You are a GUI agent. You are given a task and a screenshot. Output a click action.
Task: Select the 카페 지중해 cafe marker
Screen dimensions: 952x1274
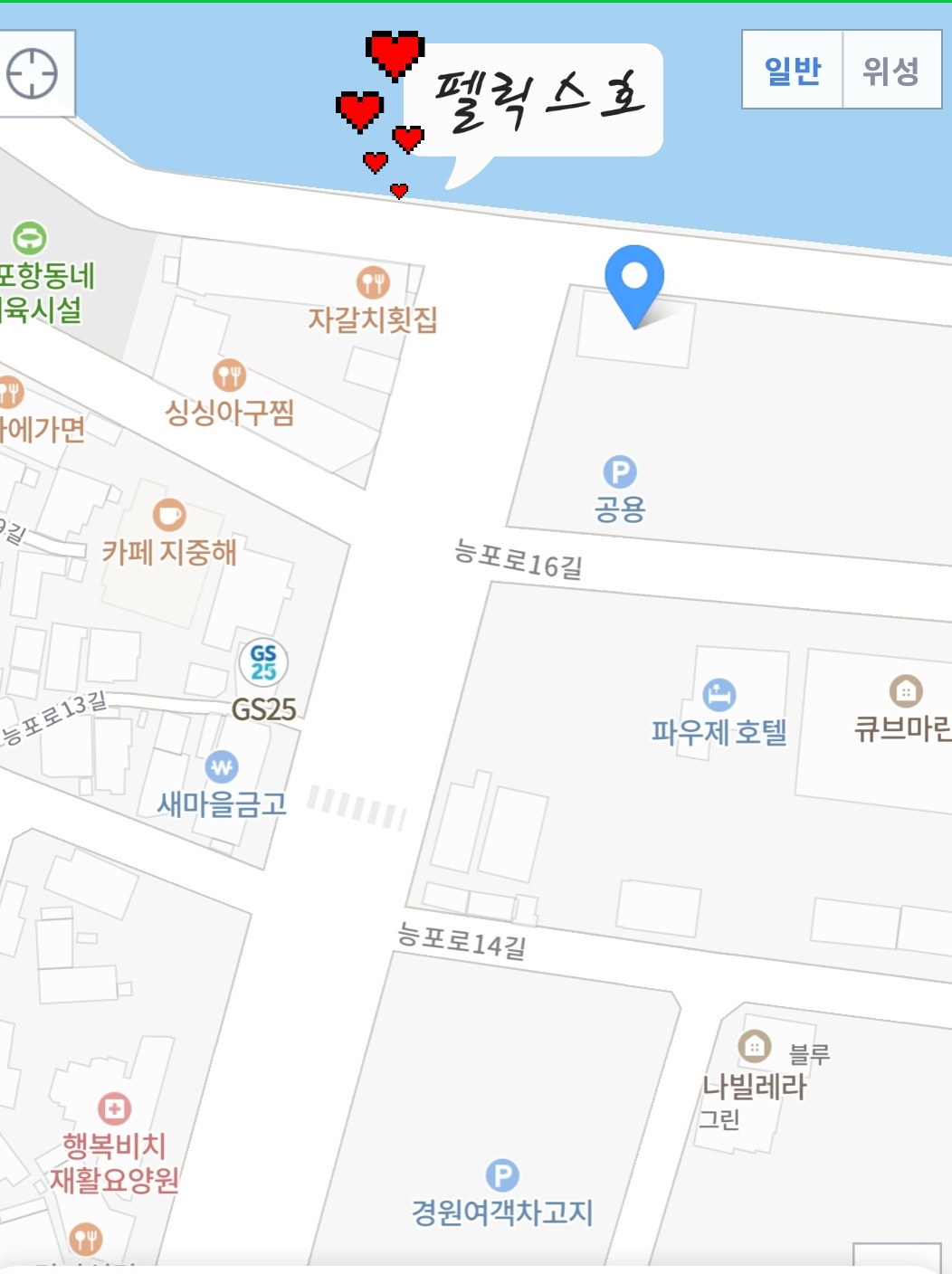pos(169,515)
